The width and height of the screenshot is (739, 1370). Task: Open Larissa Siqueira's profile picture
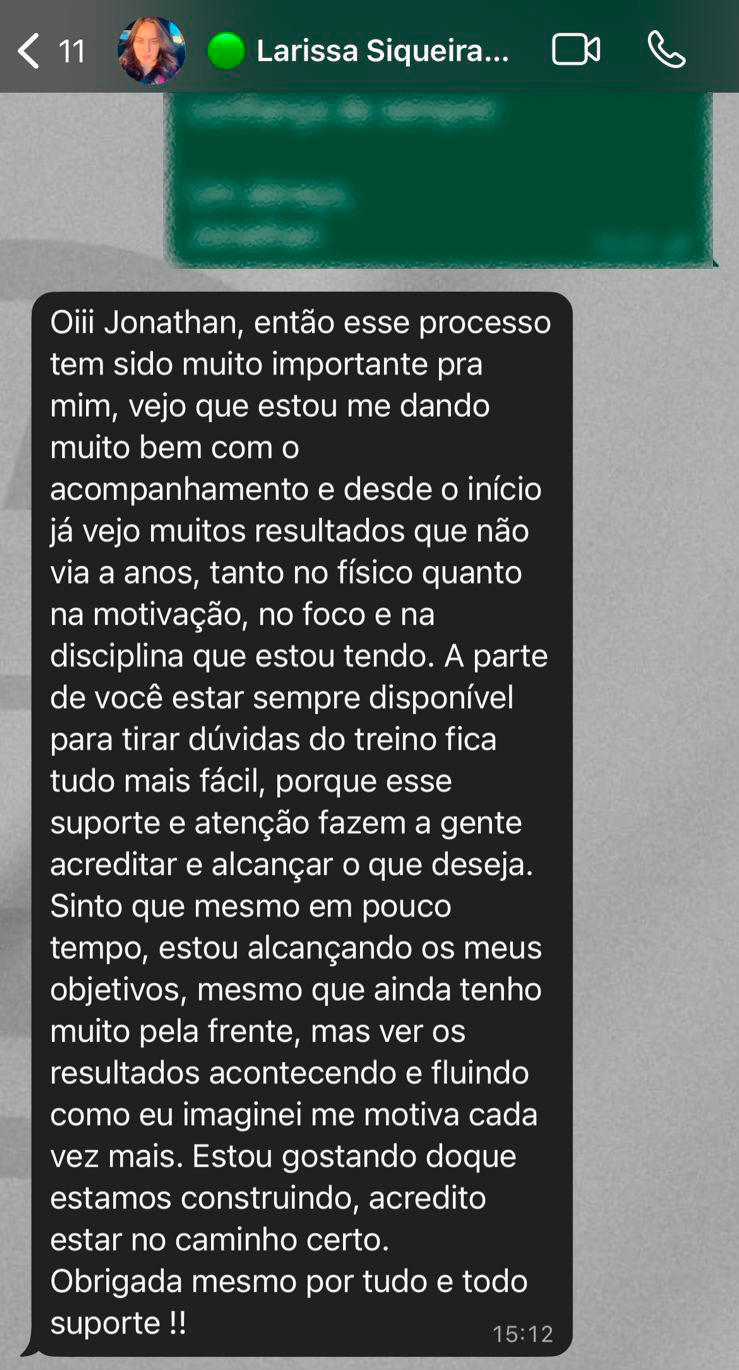151,50
